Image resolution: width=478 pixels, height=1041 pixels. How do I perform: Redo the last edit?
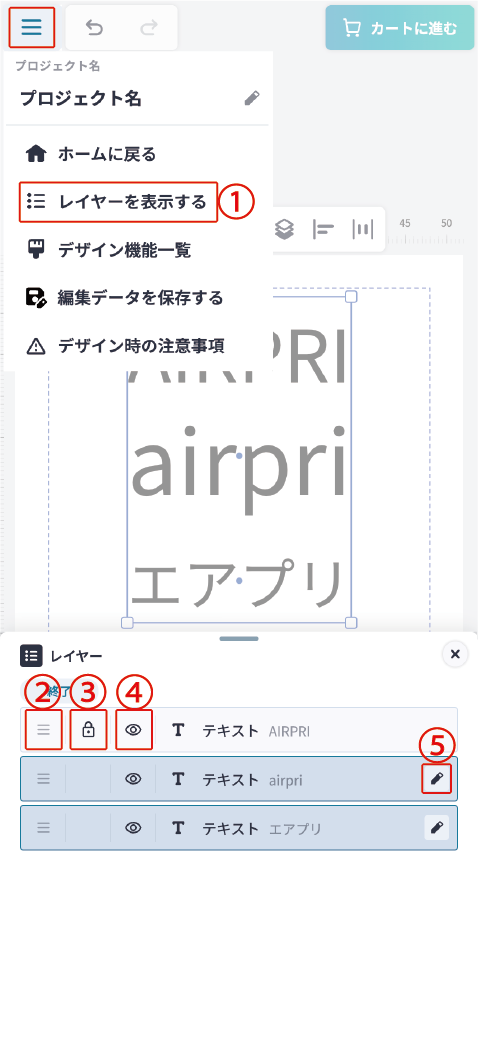[x=150, y=27]
